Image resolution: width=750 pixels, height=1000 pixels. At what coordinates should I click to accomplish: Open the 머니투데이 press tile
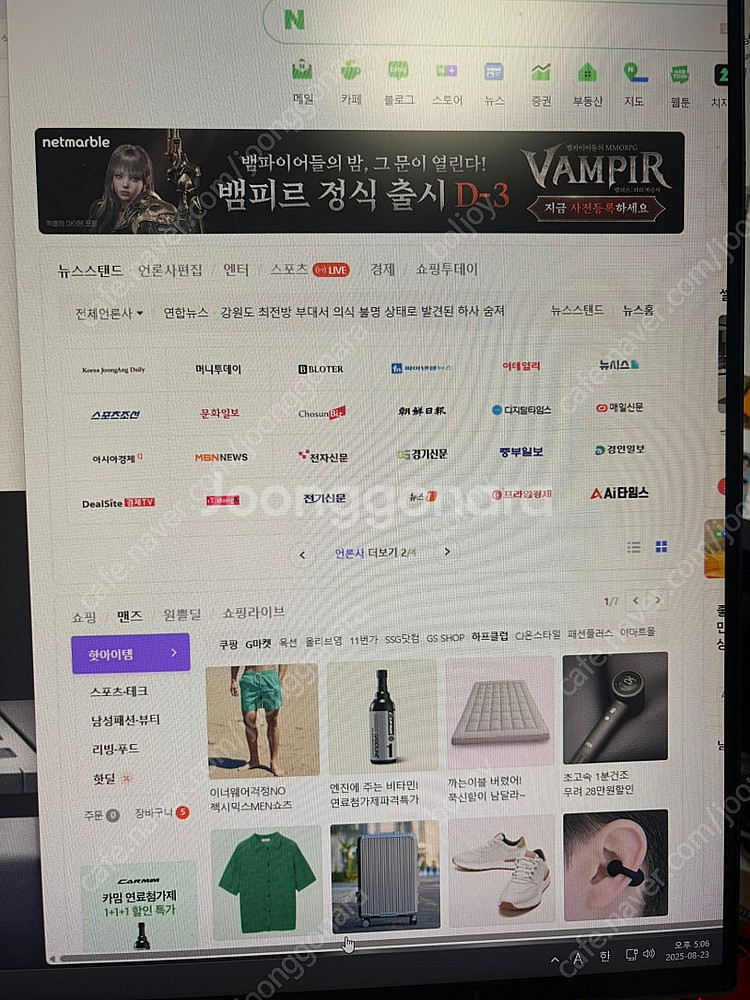[x=218, y=369]
